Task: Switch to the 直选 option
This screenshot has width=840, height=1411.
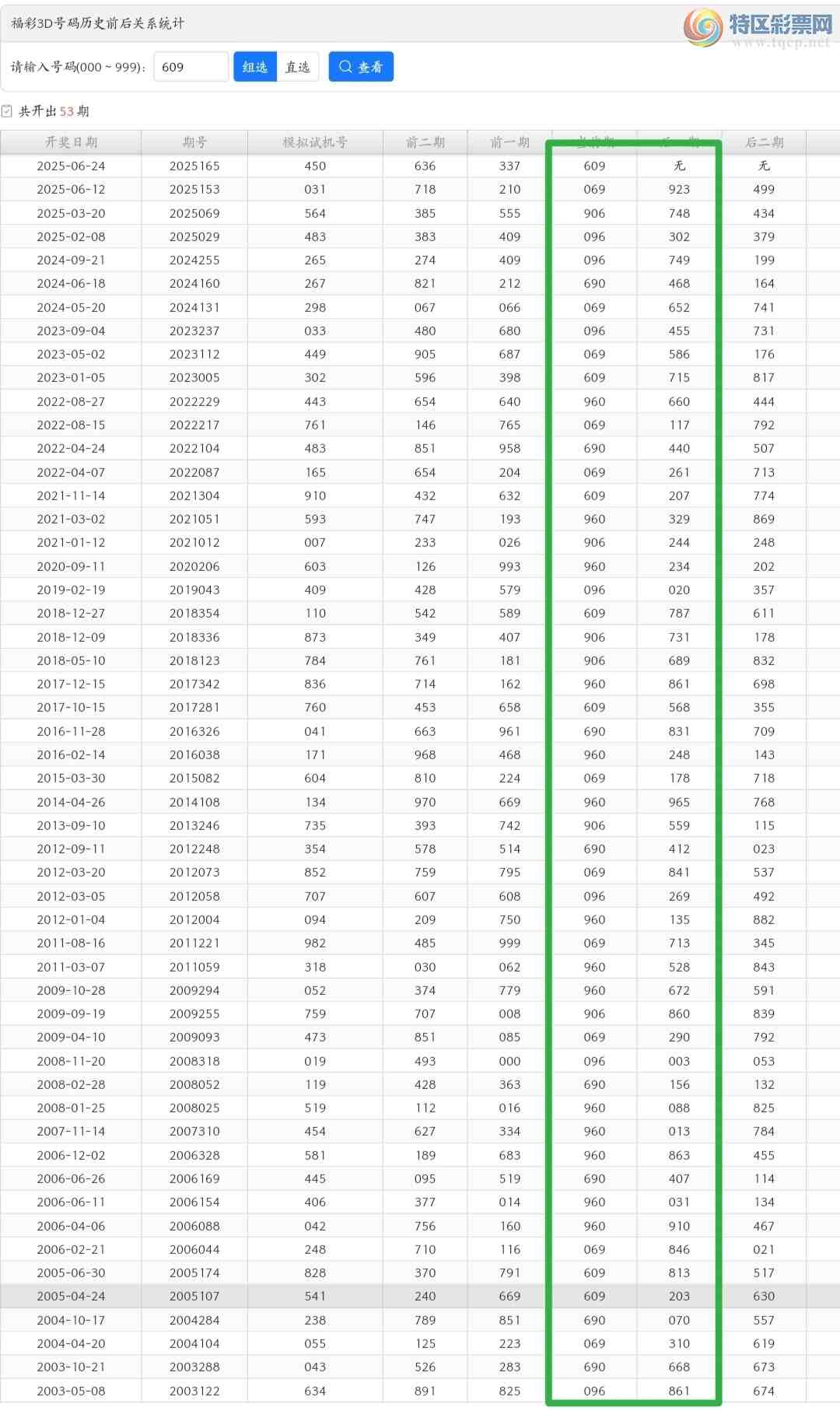Action: [x=298, y=67]
